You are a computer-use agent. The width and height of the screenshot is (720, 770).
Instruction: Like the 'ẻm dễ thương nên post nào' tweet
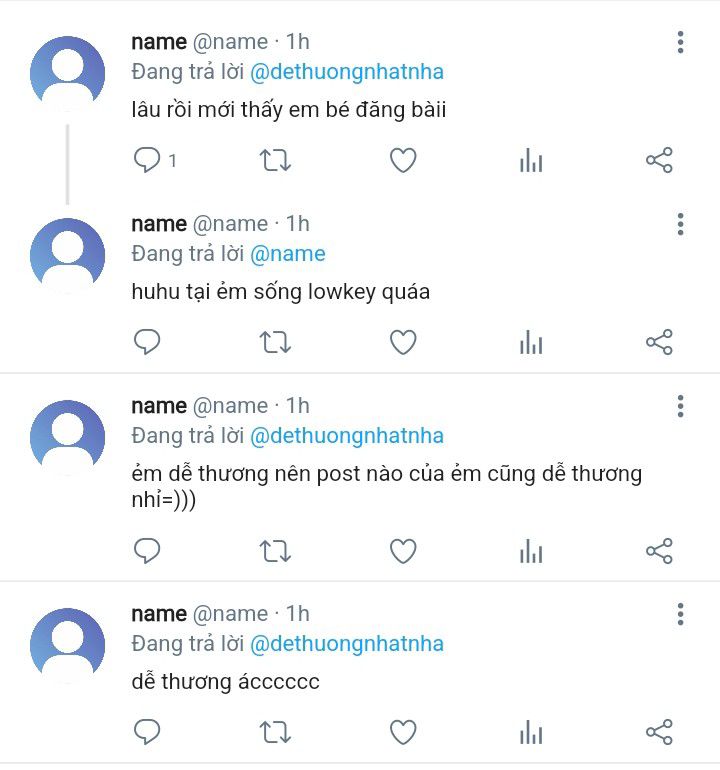click(x=403, y=550)
